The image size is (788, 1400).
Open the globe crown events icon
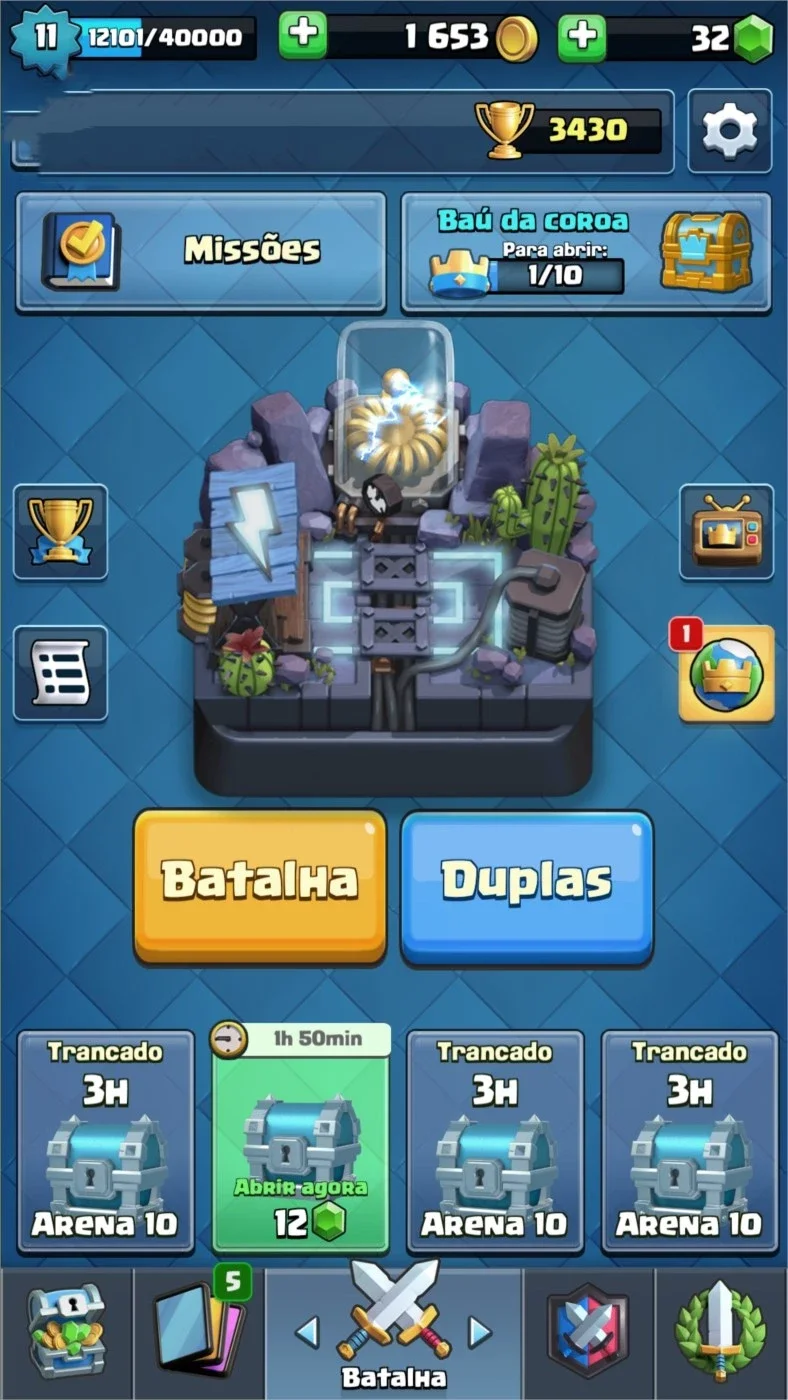coord(727,672)
